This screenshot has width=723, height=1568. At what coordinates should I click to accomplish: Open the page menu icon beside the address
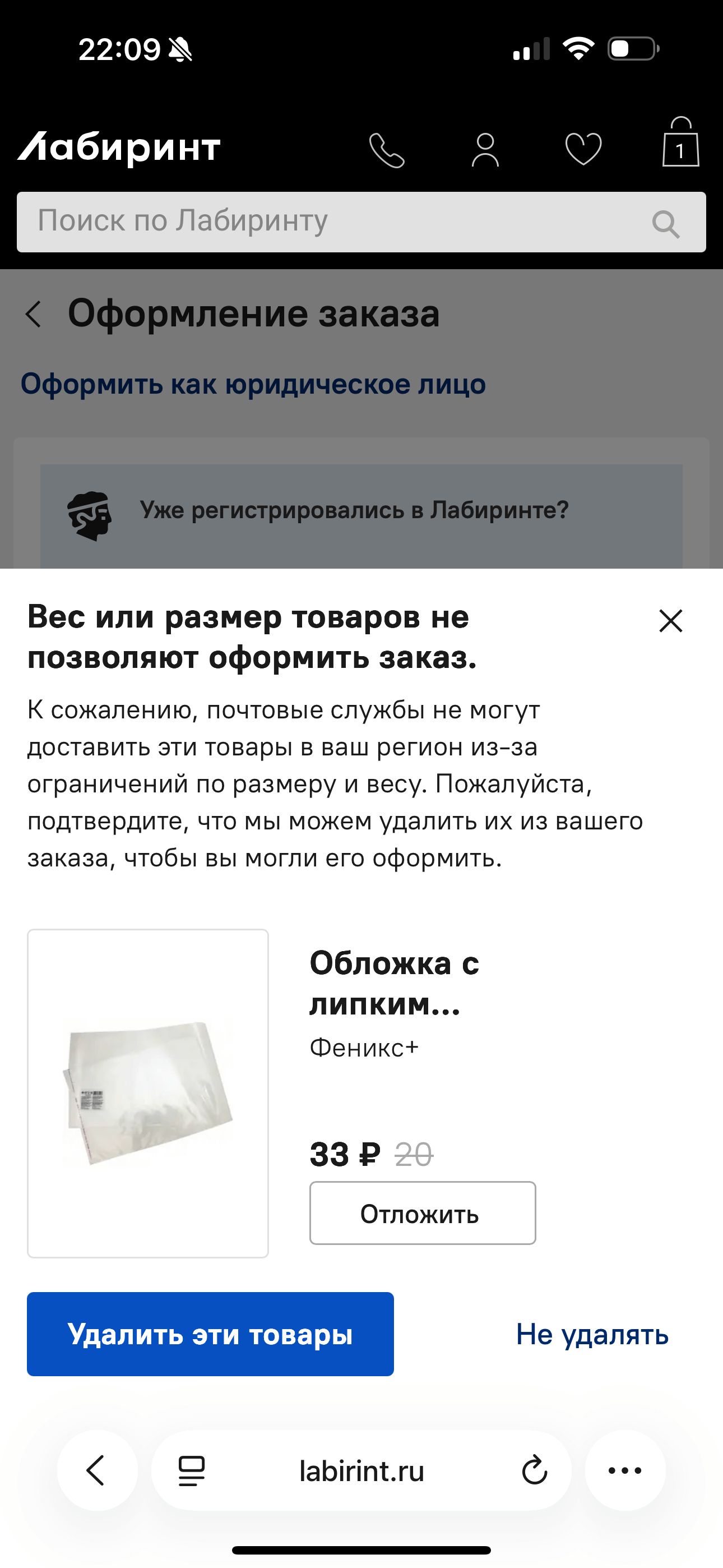pos(191,1470)
